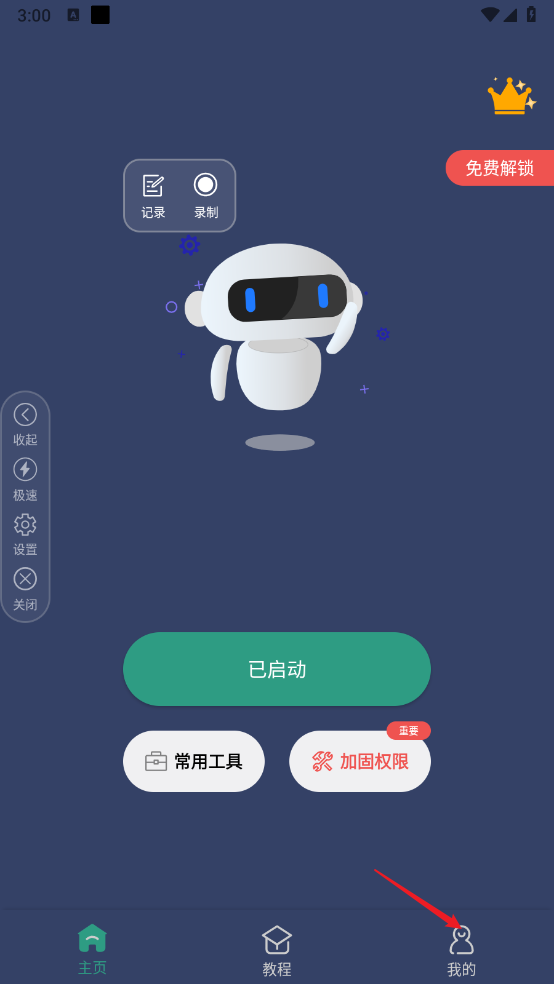Image resolution: width=554 pixels, height=984 pixels.
Task: Open 加固权限 permission hardening
Action: (x=360, y=761)
